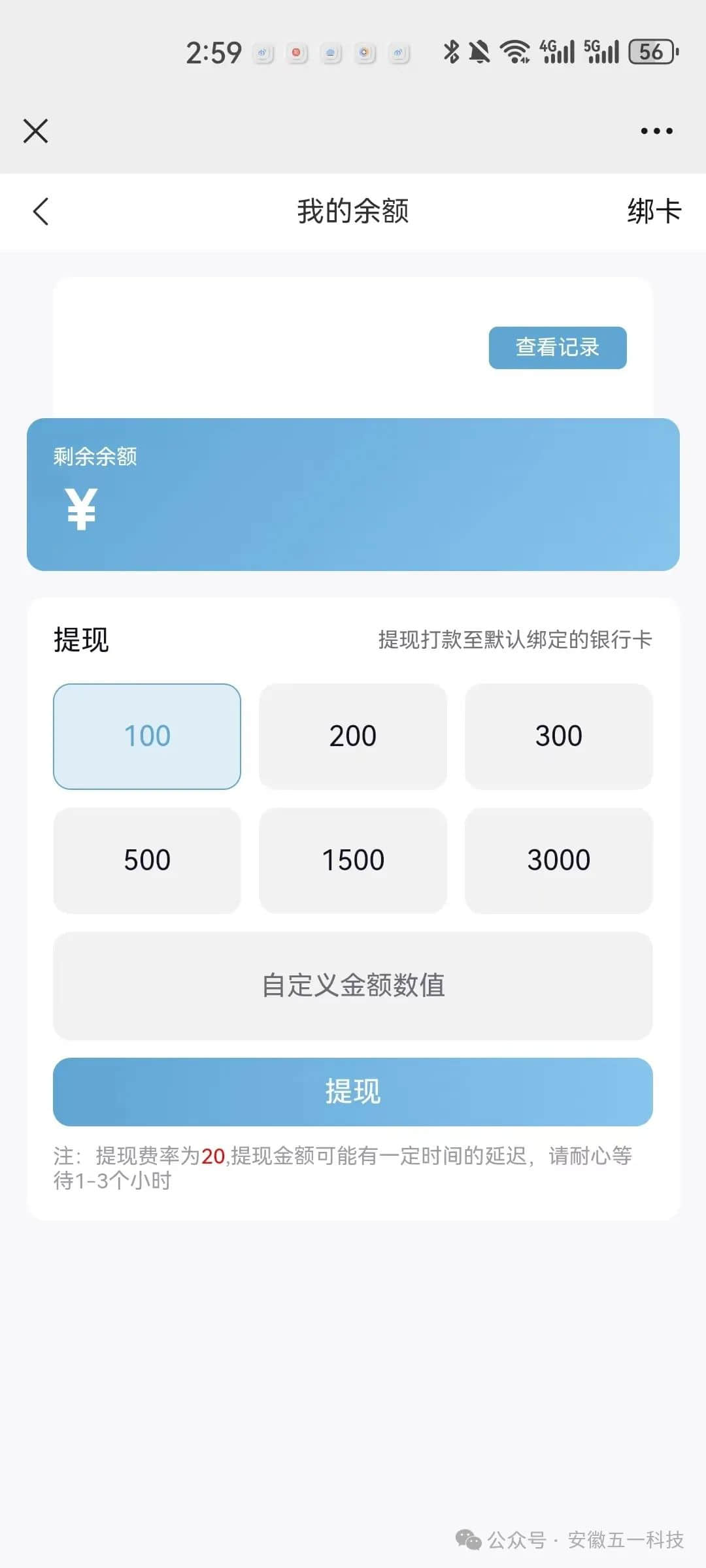Screen dimensions: 706x1568
Task: Open 绑卡 to bind a bank card
Action: 654,212
